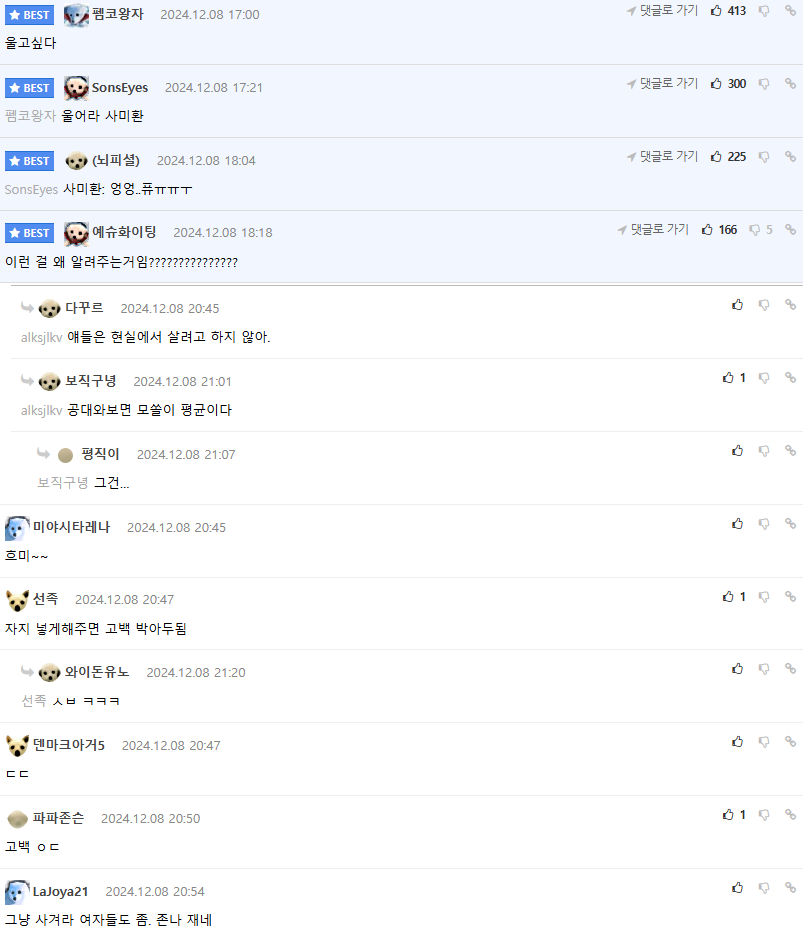Like LaJoya21's comment
Screen dimensions: 803x937
(x=738, y=888)
